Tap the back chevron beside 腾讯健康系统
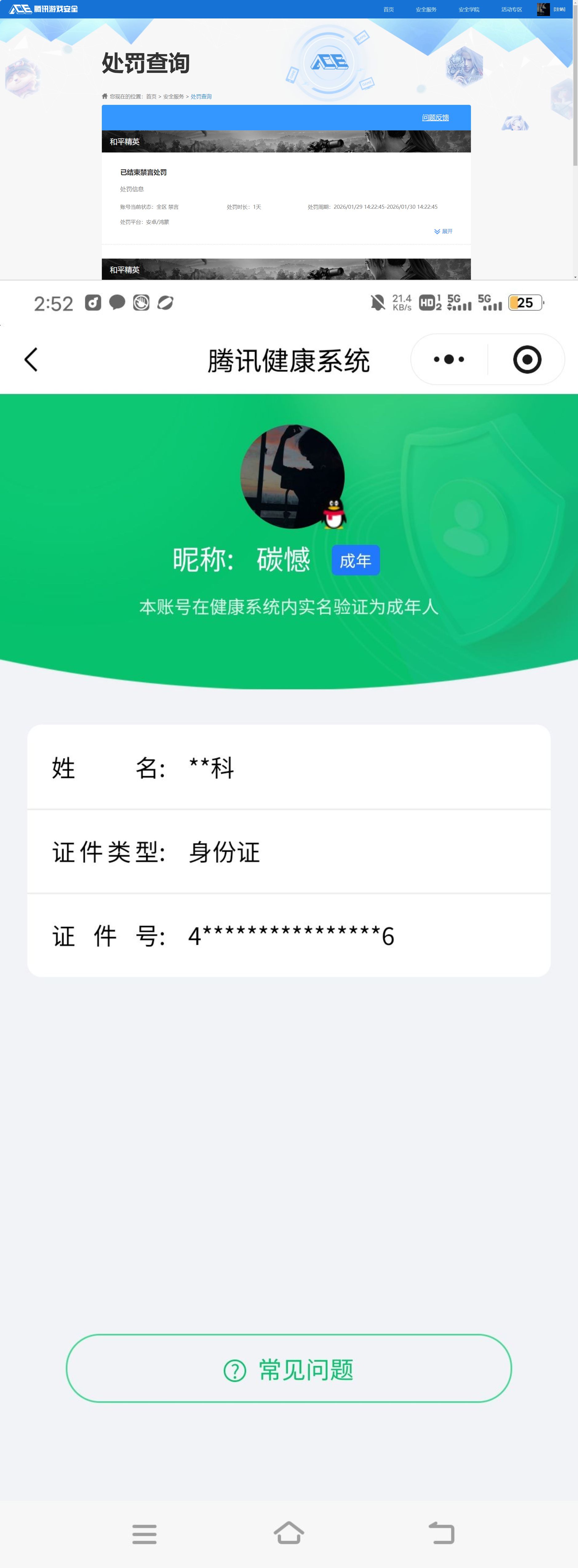Image resolution: width=578 pixels, height=1568 pixels. click(x=31, y=359)
